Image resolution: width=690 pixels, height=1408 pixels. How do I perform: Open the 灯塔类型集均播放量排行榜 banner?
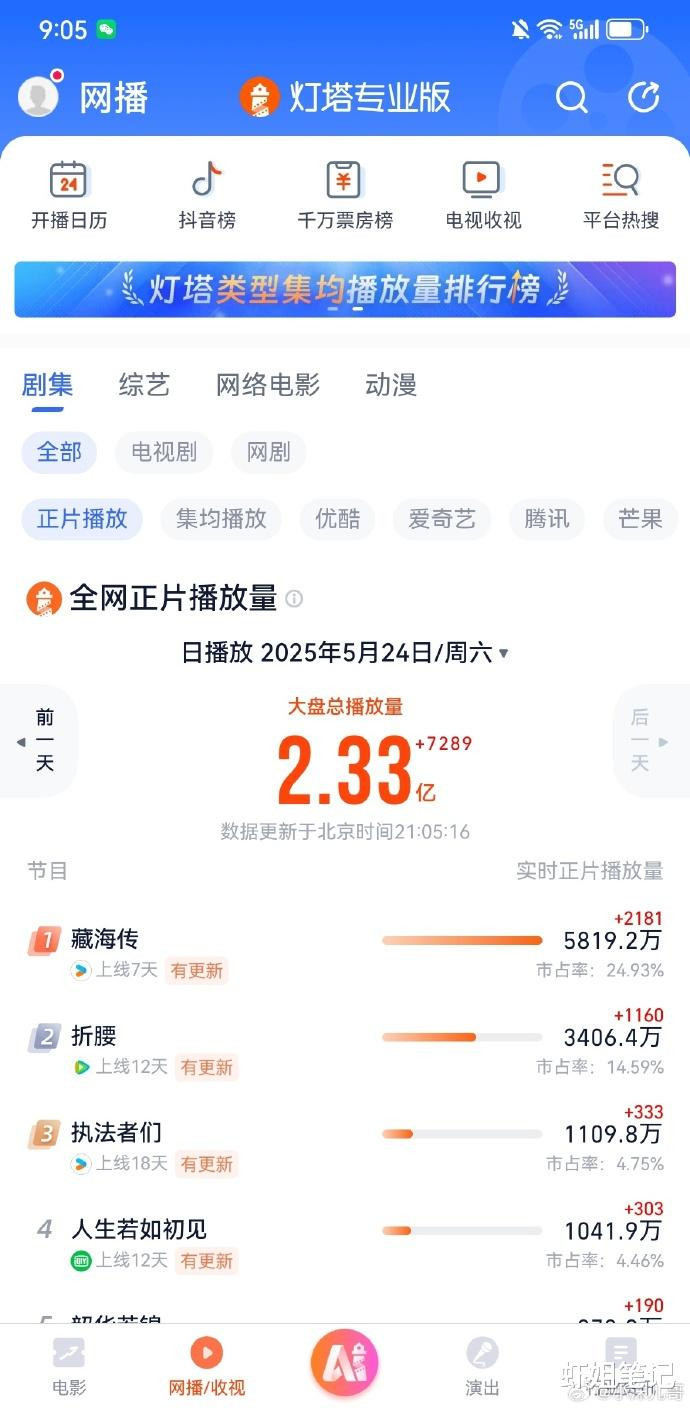pyautogui.click(x=345, y=290)
